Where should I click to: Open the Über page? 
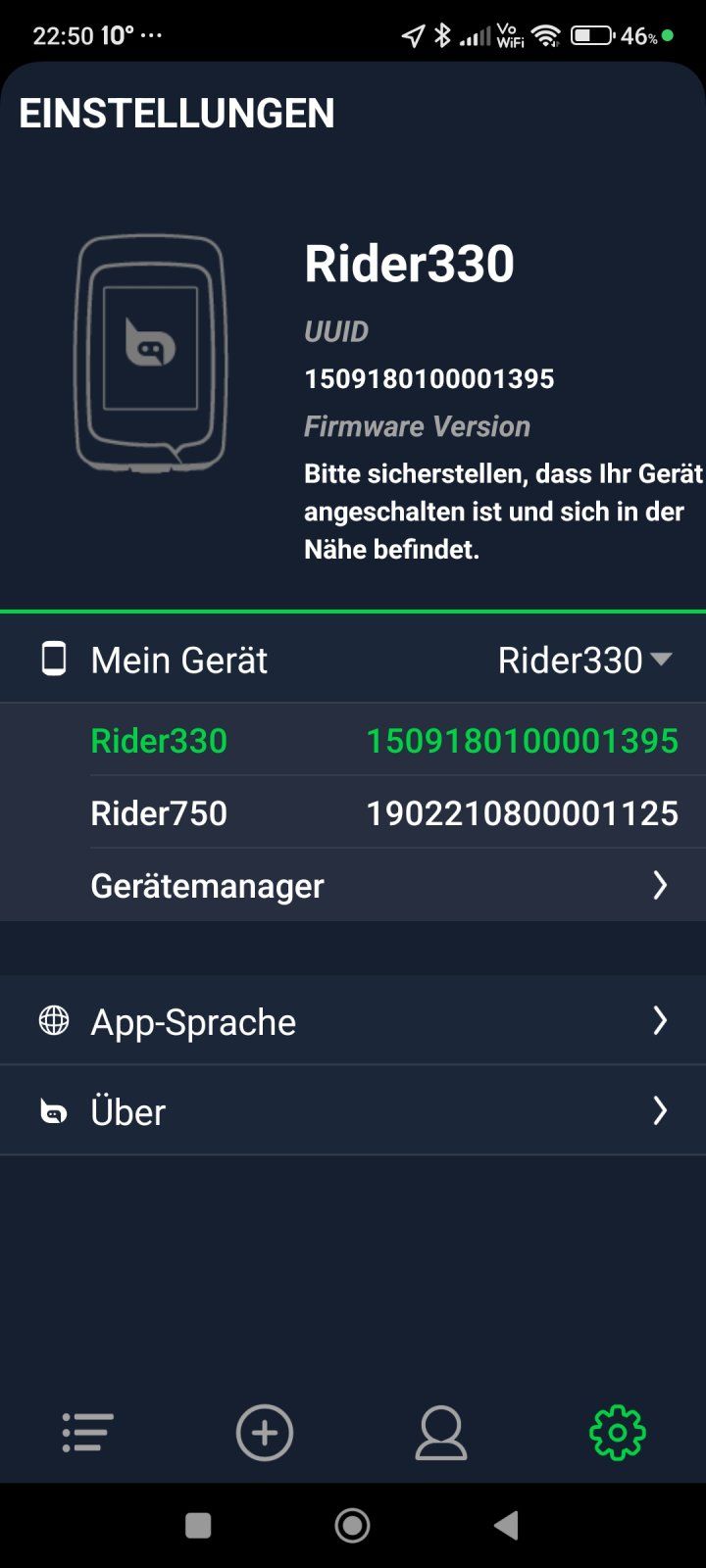point(353,1112)
